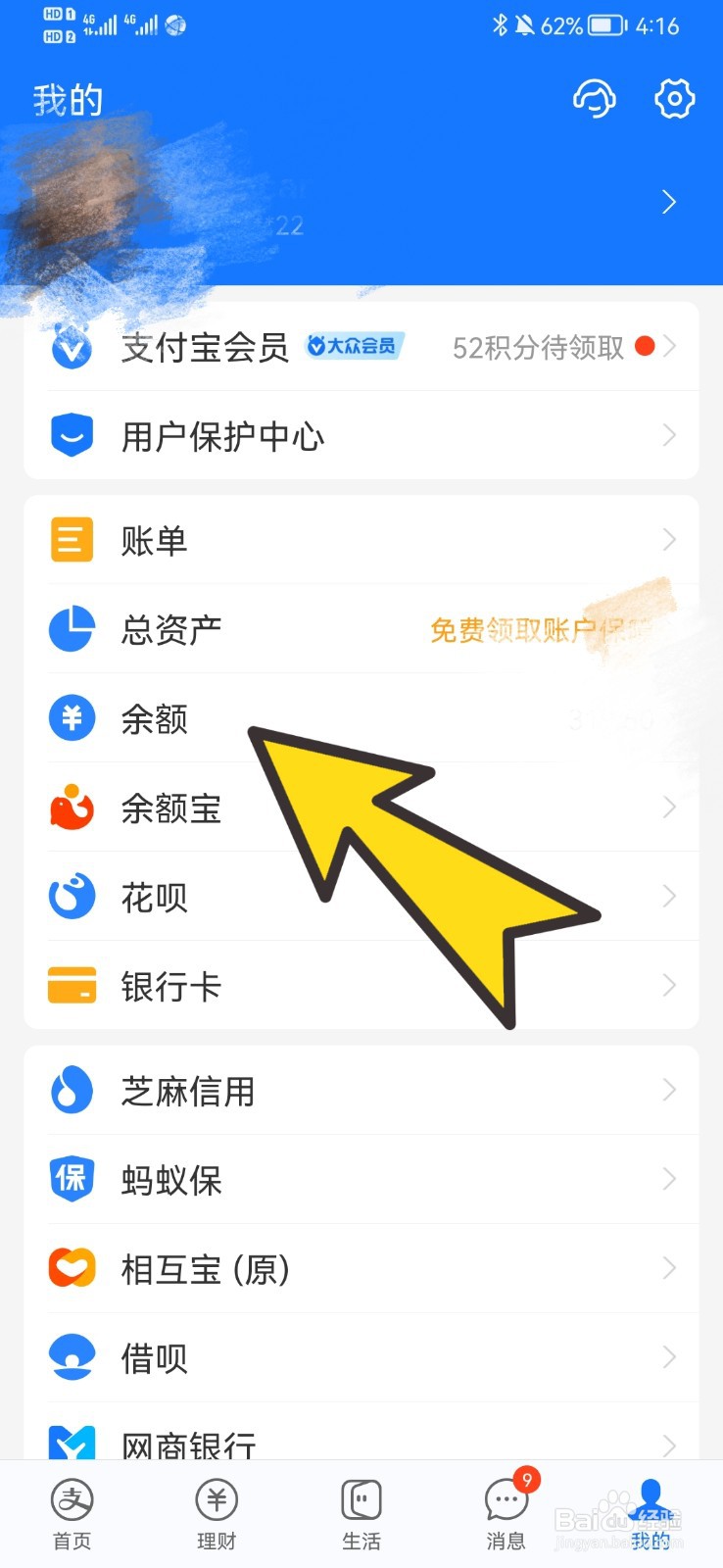Screen dimensions: 723x1568
Task: Open the 账单 bills list icon
Action: point(71,539)
